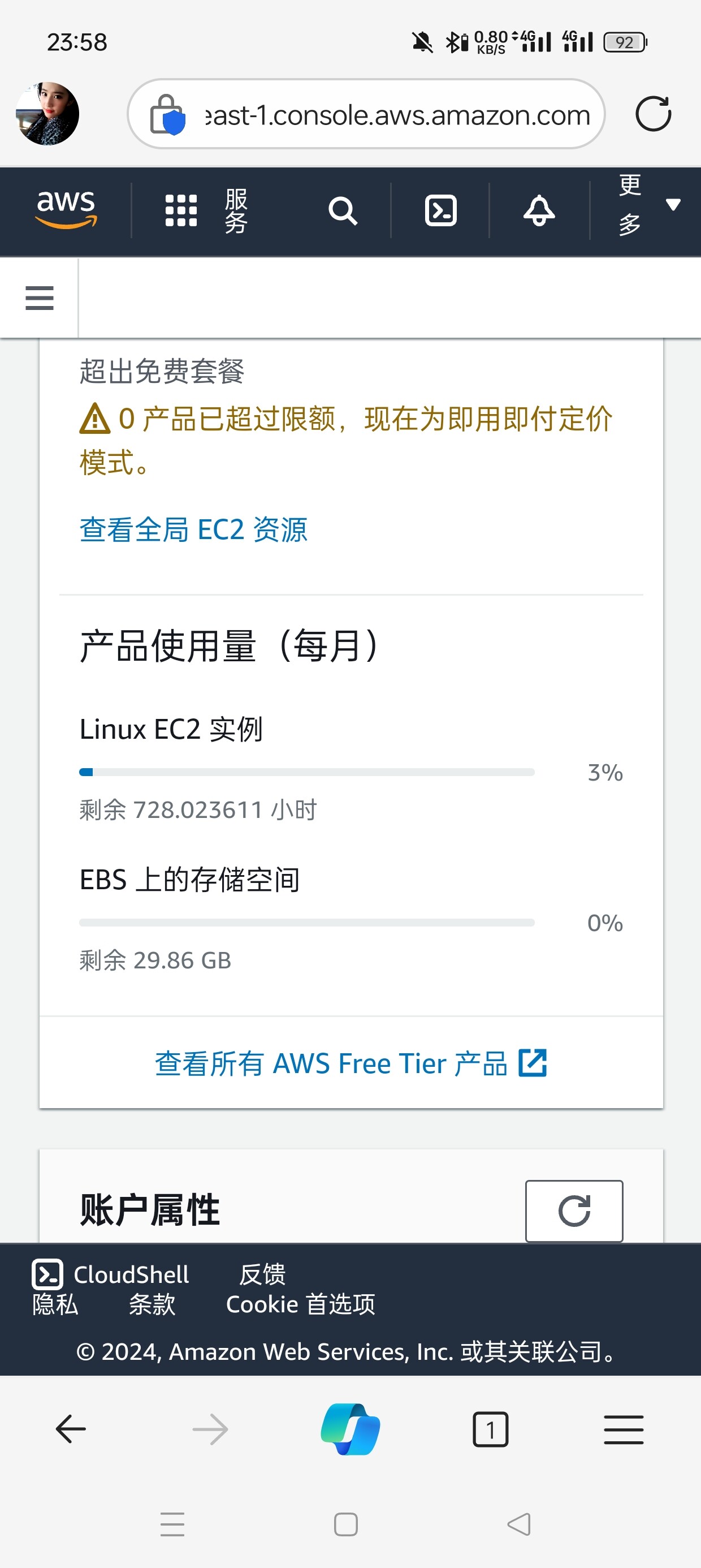Open the side navigation hamburger menu
Screen dimensions: 701x1568
tap(40, 298)
